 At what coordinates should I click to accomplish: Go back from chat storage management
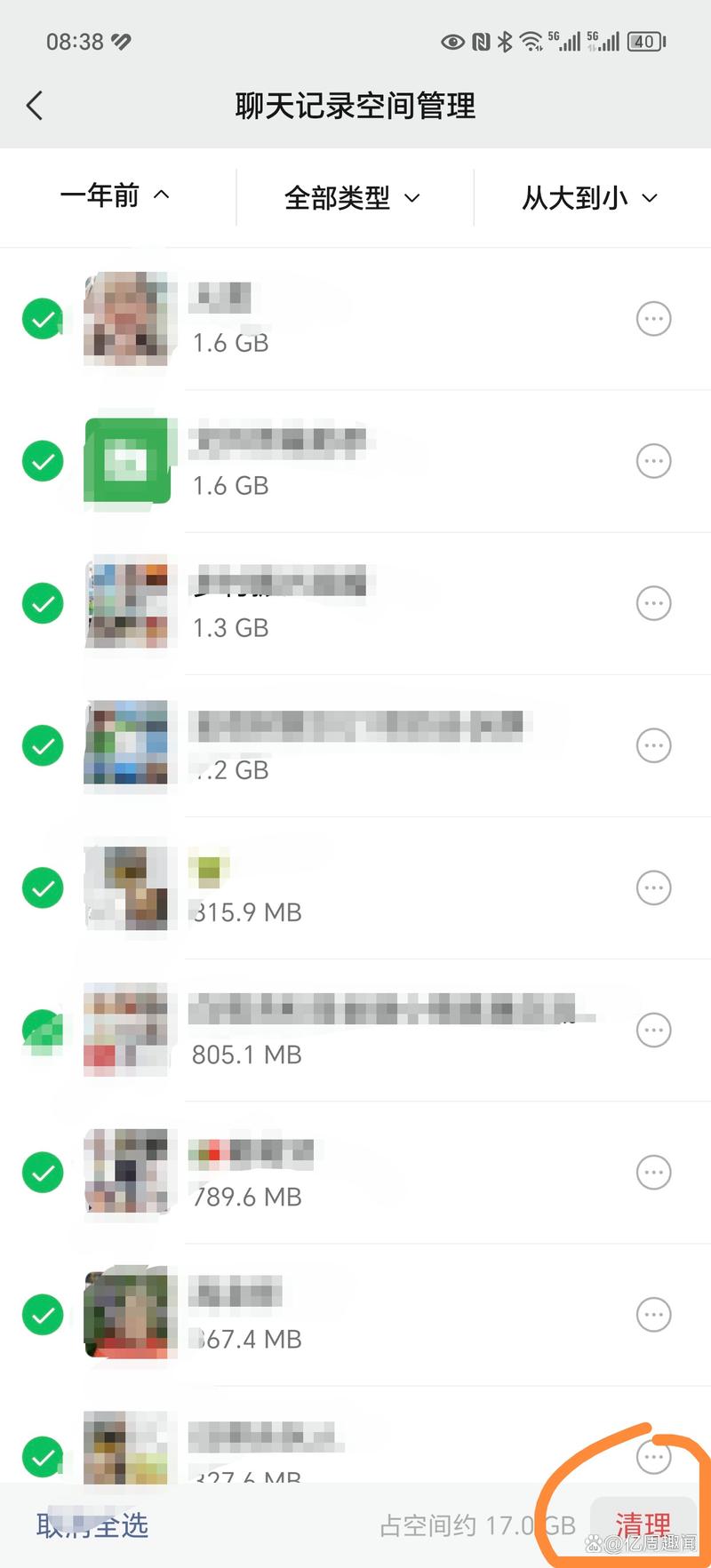click(35, 106)
